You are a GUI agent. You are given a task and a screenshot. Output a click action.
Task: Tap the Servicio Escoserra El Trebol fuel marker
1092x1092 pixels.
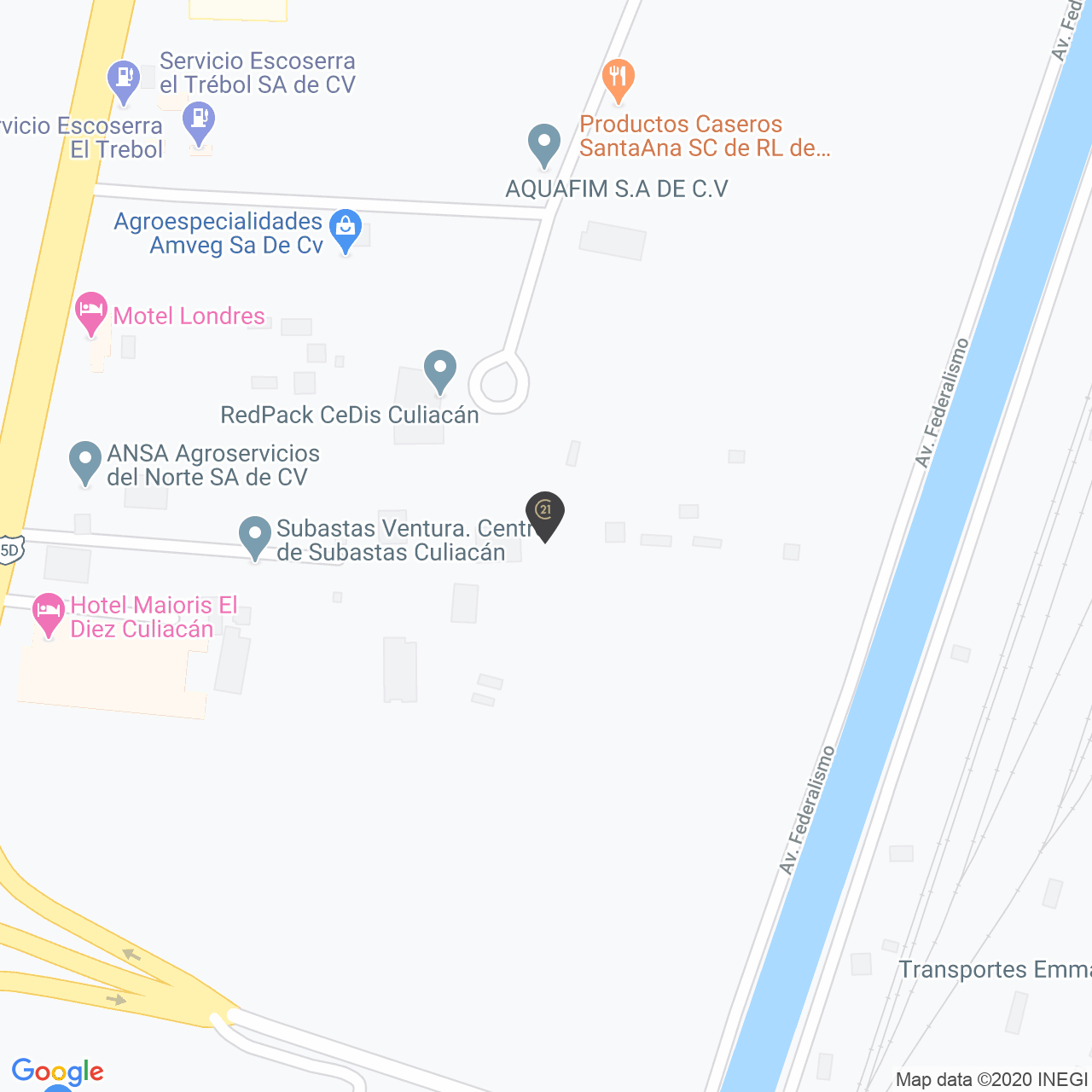[199, 122]
